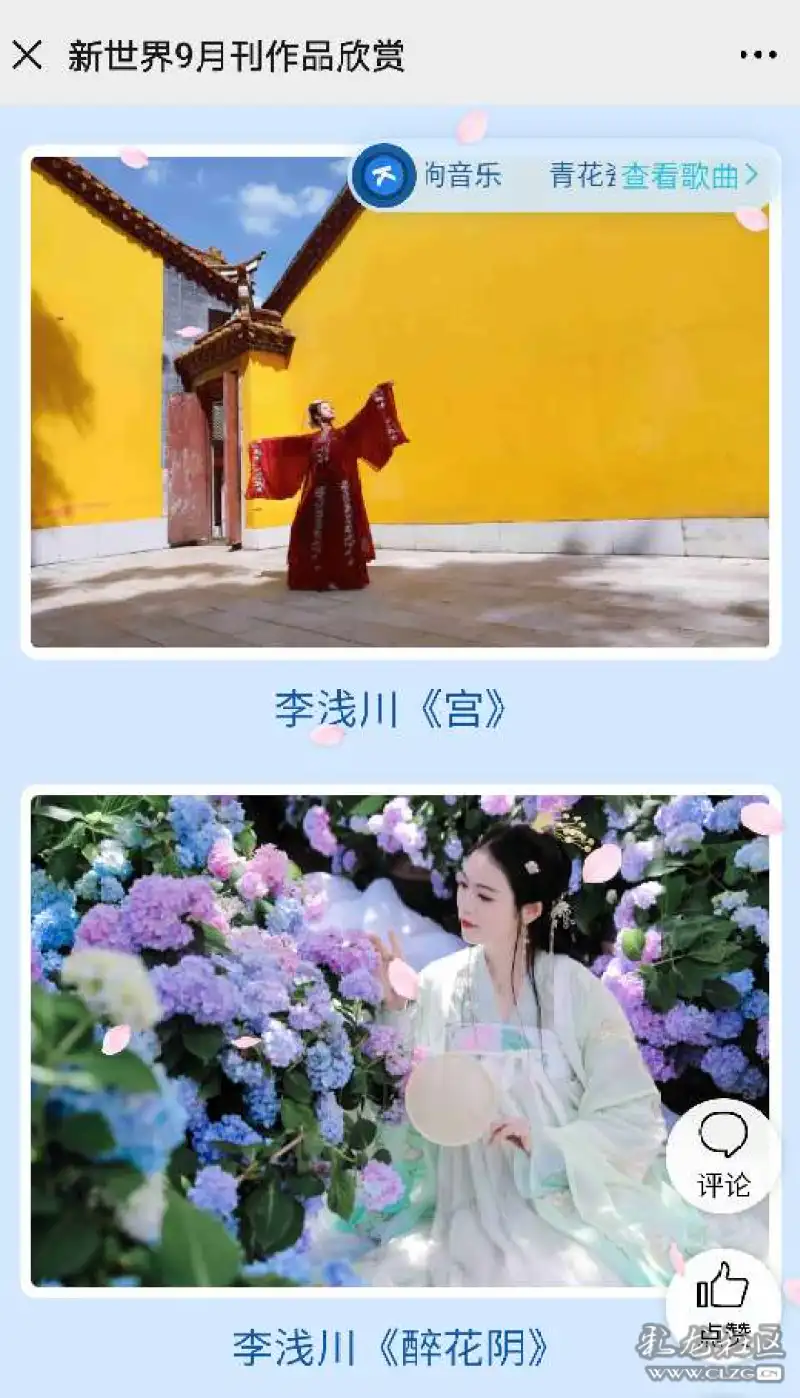Tap 查看歌曲 to view the song
Screen dimensions: 800x1398
coord(690,176)
